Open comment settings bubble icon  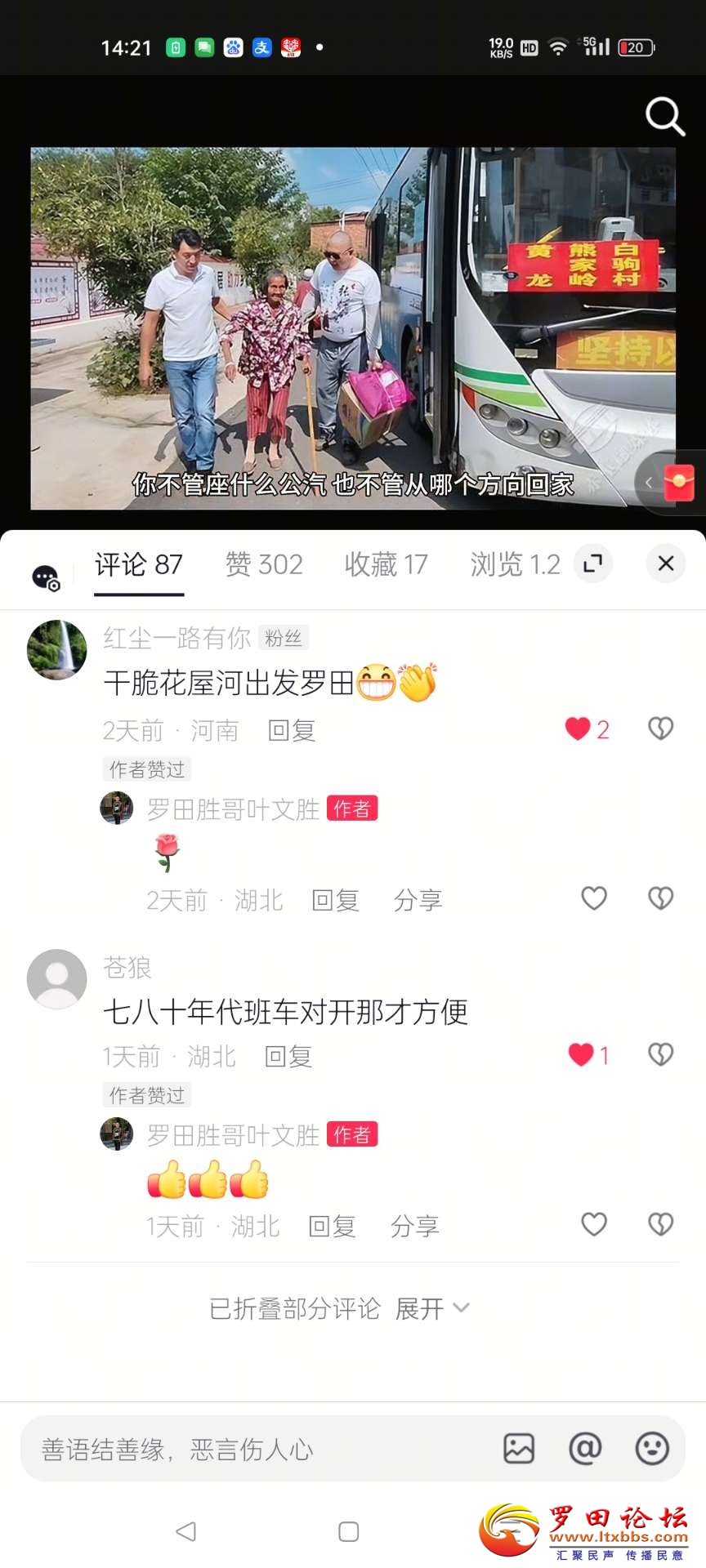pos(47,577)
